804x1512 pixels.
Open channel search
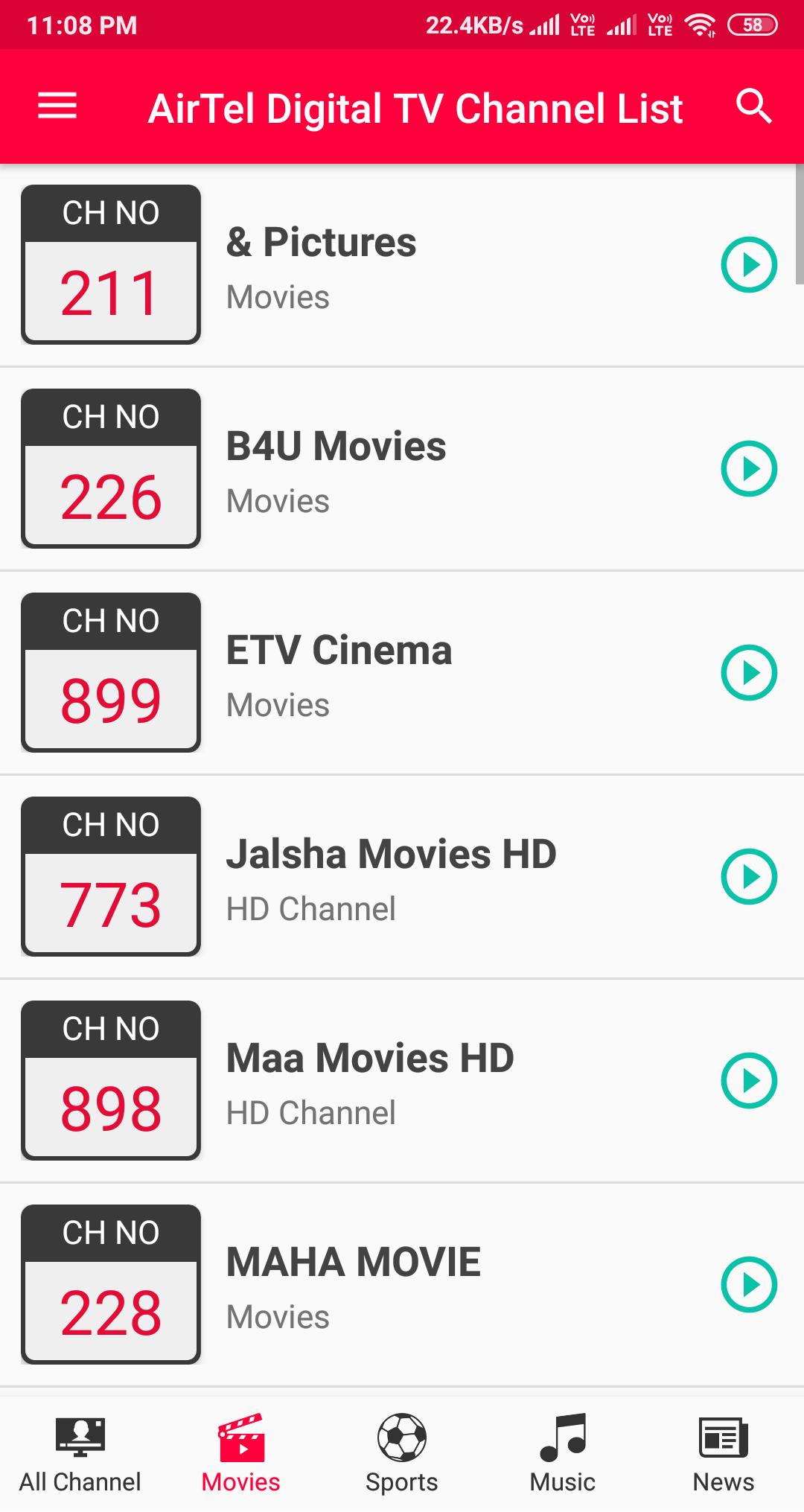(x=753, y=106)
